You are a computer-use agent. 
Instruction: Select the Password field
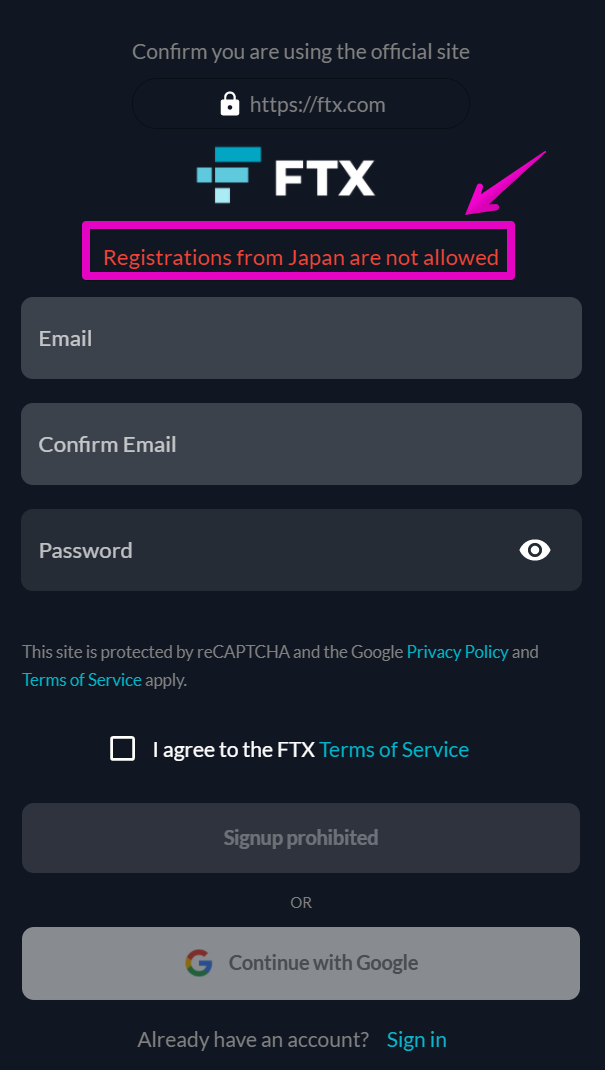301,550
